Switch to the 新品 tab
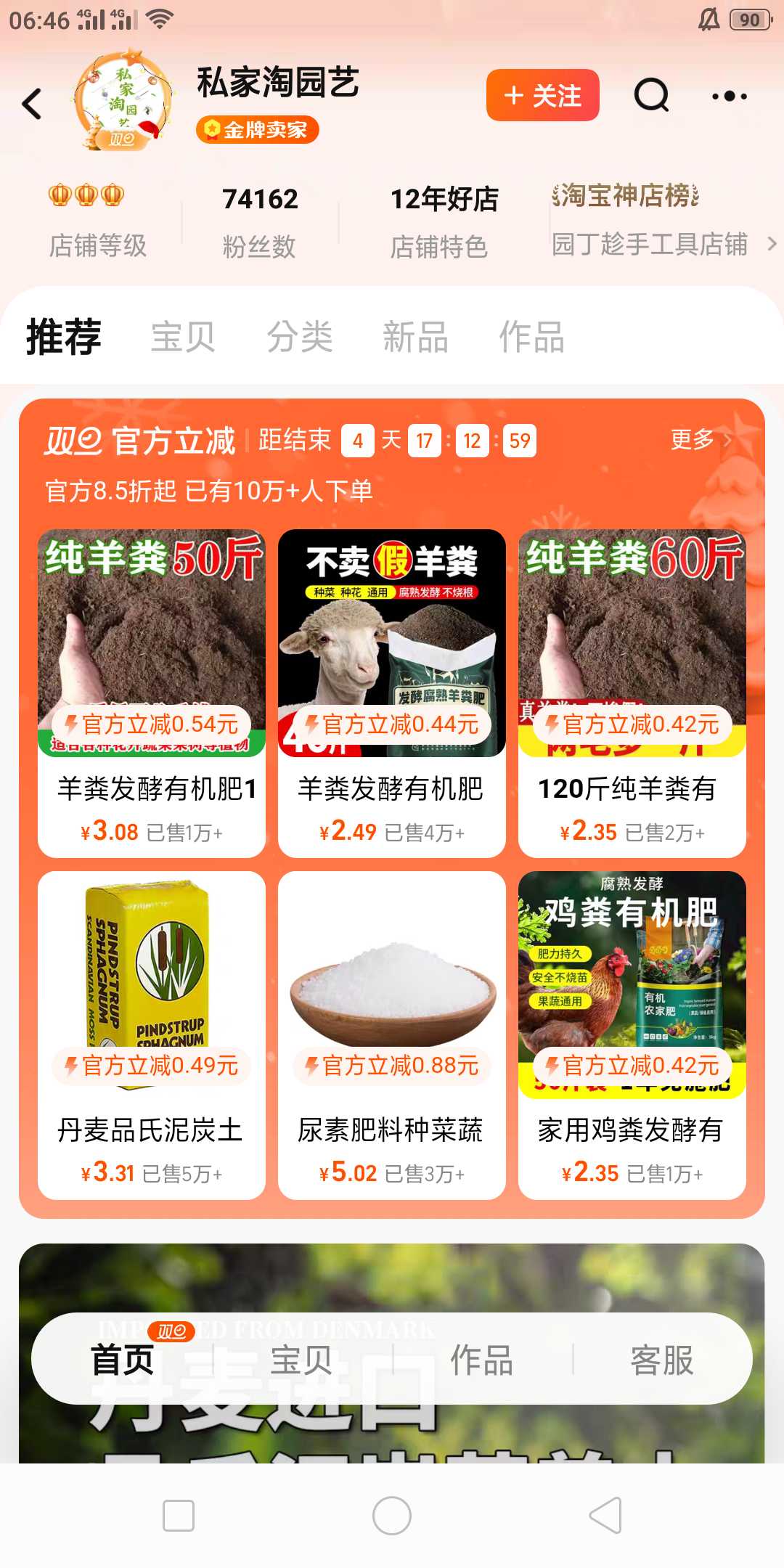784x1568 pixels. pos(415,338)
